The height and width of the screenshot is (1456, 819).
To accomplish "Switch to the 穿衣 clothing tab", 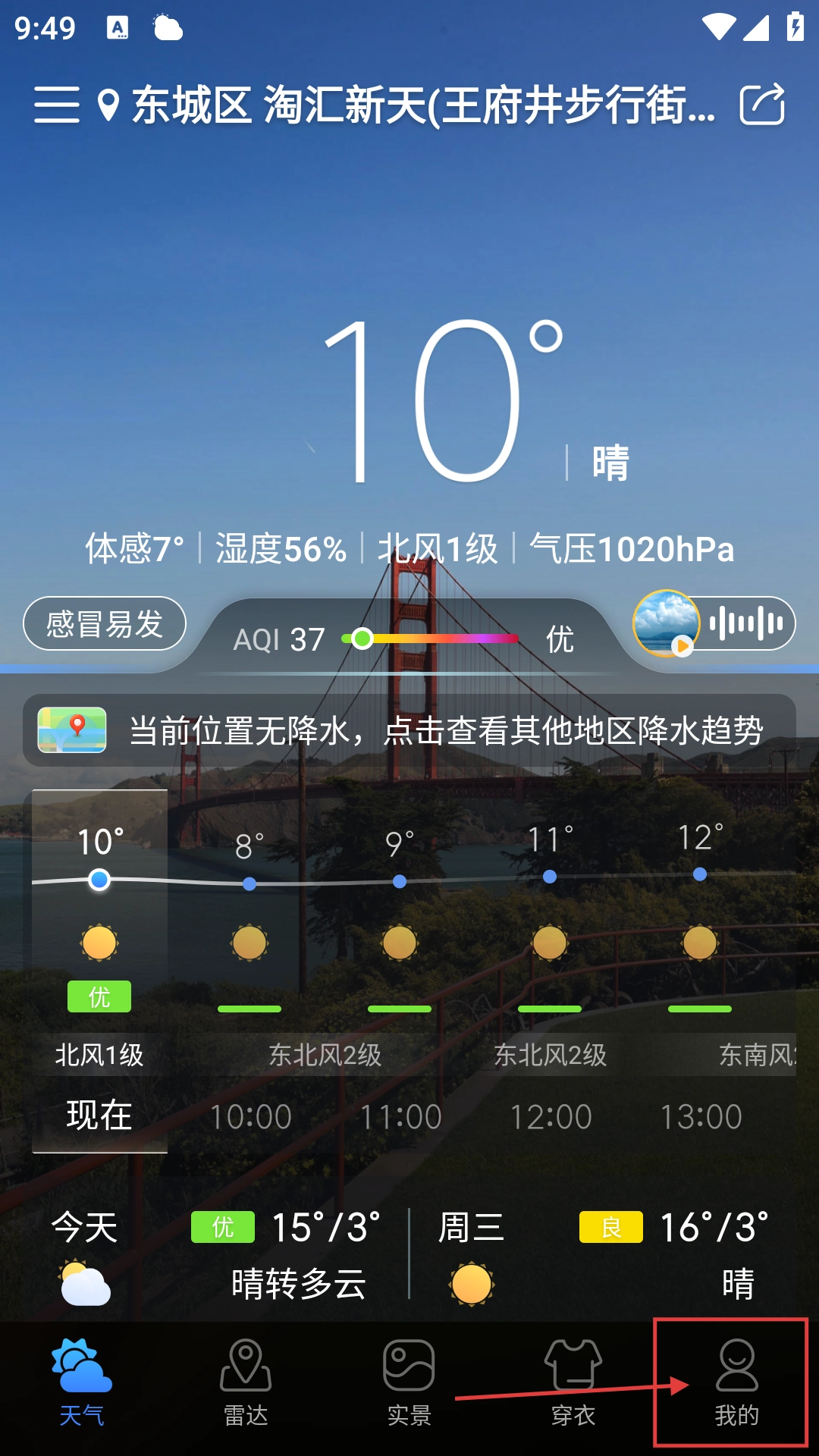I will pyautogui.click(x=573, y=1383).
